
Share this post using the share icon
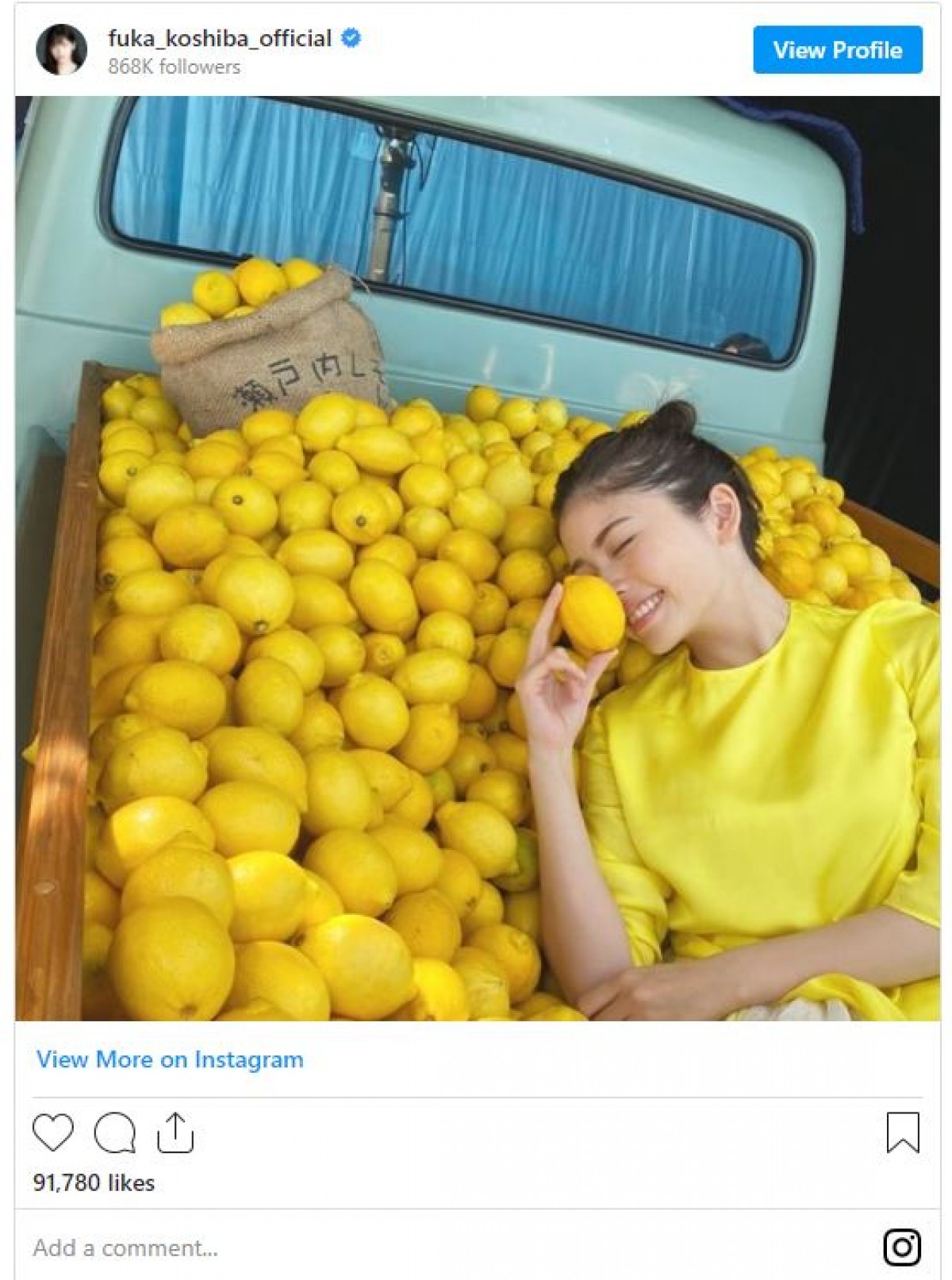point(175,1132)
